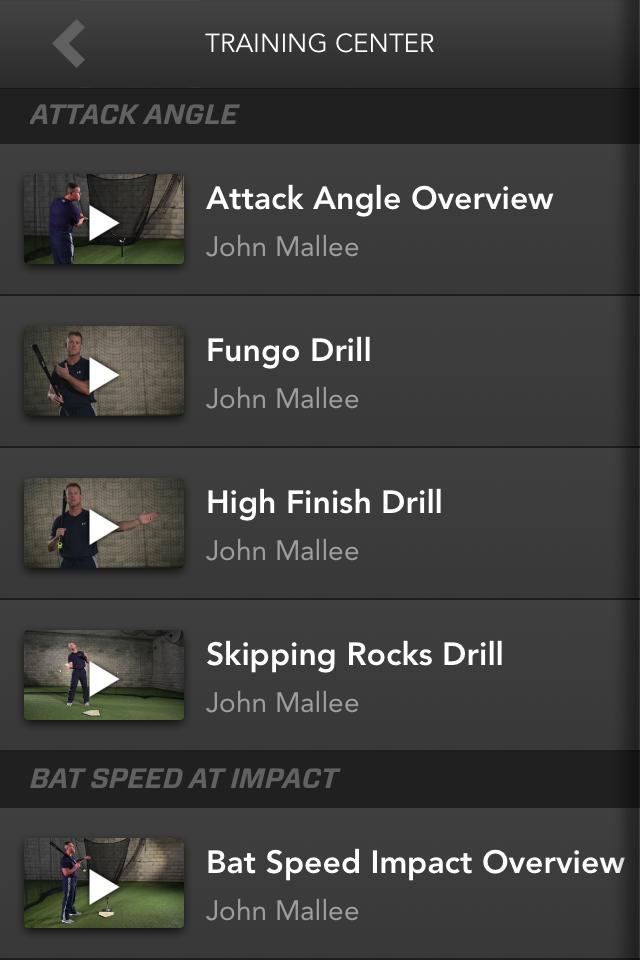Viewport: 640px width, 960px height.
Task: Open the Attack Angle Overview video
Action: (104, 220)
